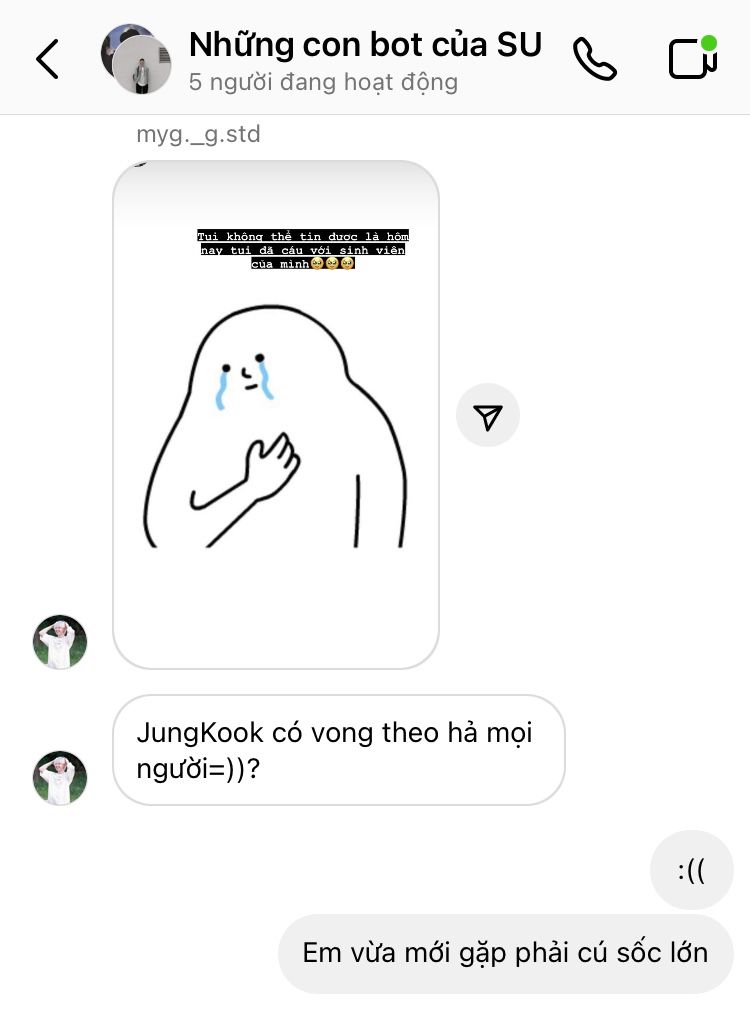Start a voice call with the group

point(594,59)
